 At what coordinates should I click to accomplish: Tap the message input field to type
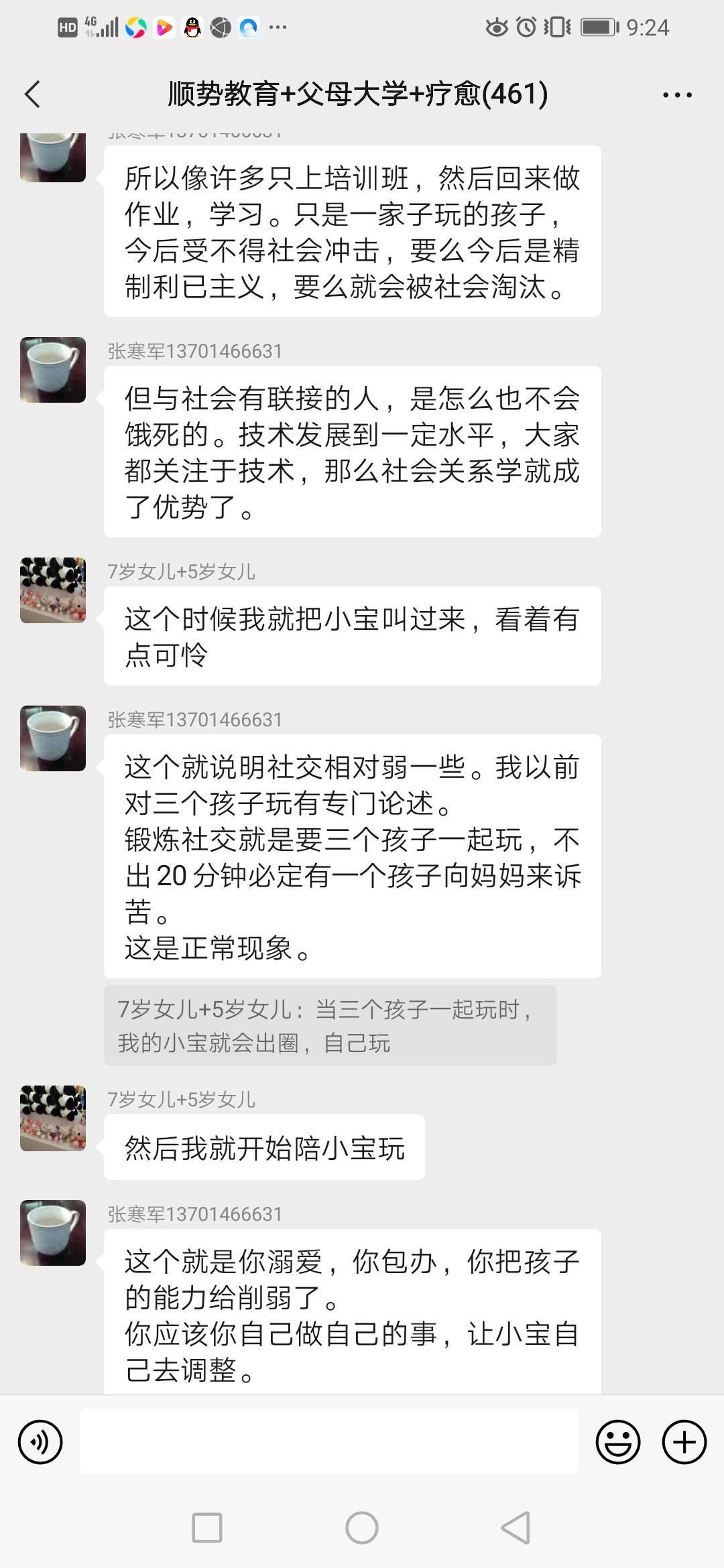pyautogui.click(x=328, y=1441)
